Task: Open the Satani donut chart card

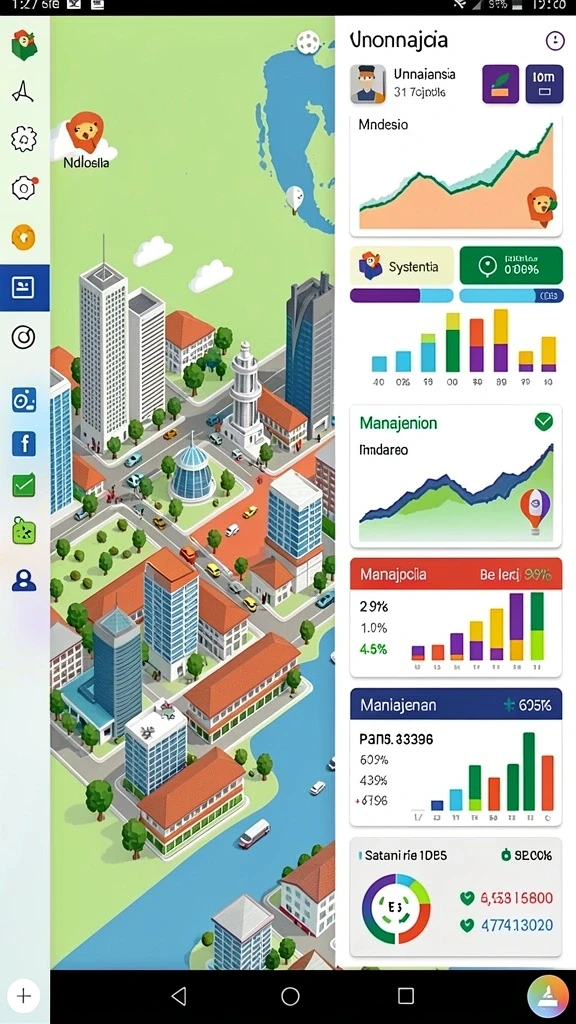Action: [x=456, y=897]
